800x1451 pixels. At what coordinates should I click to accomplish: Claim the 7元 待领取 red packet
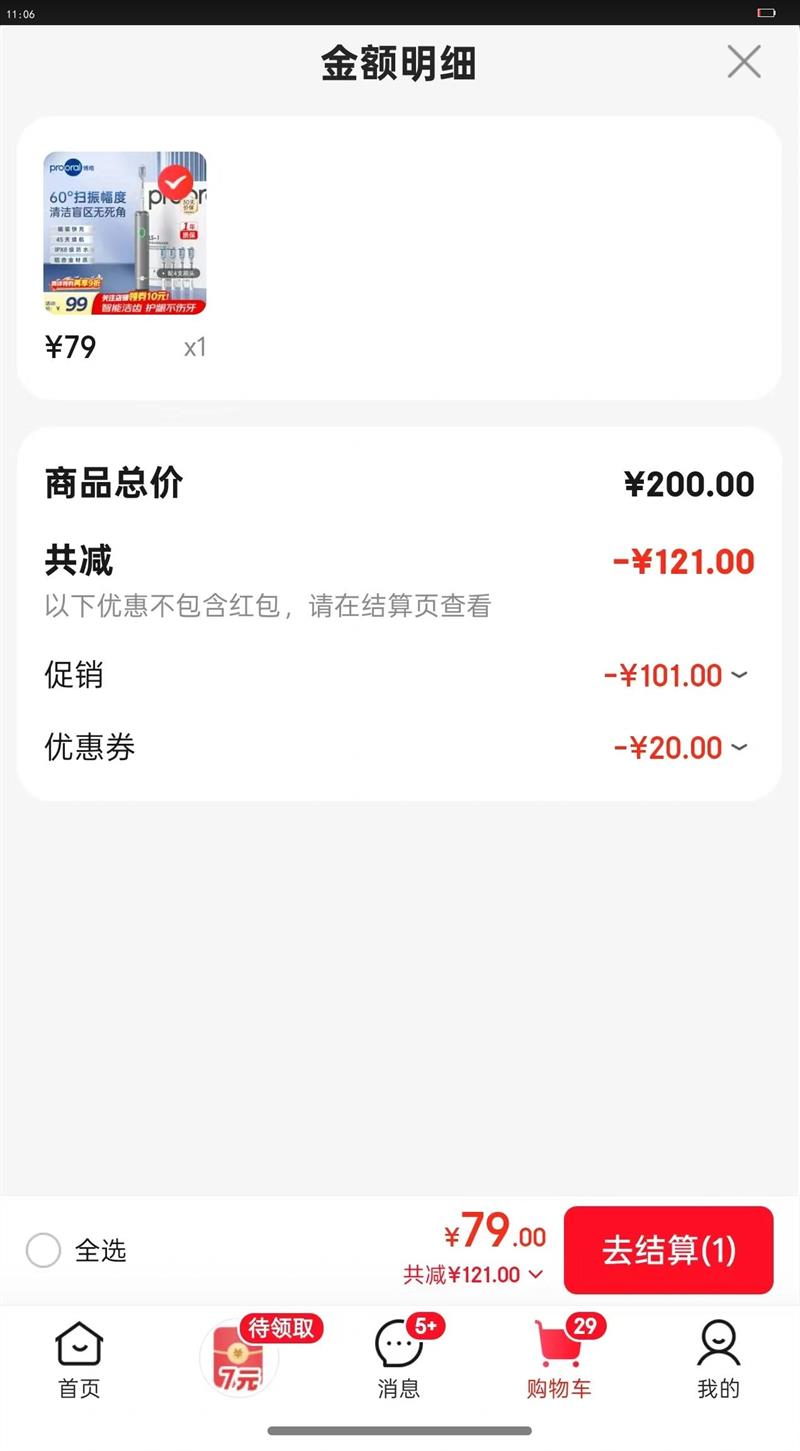(240, 1358)
